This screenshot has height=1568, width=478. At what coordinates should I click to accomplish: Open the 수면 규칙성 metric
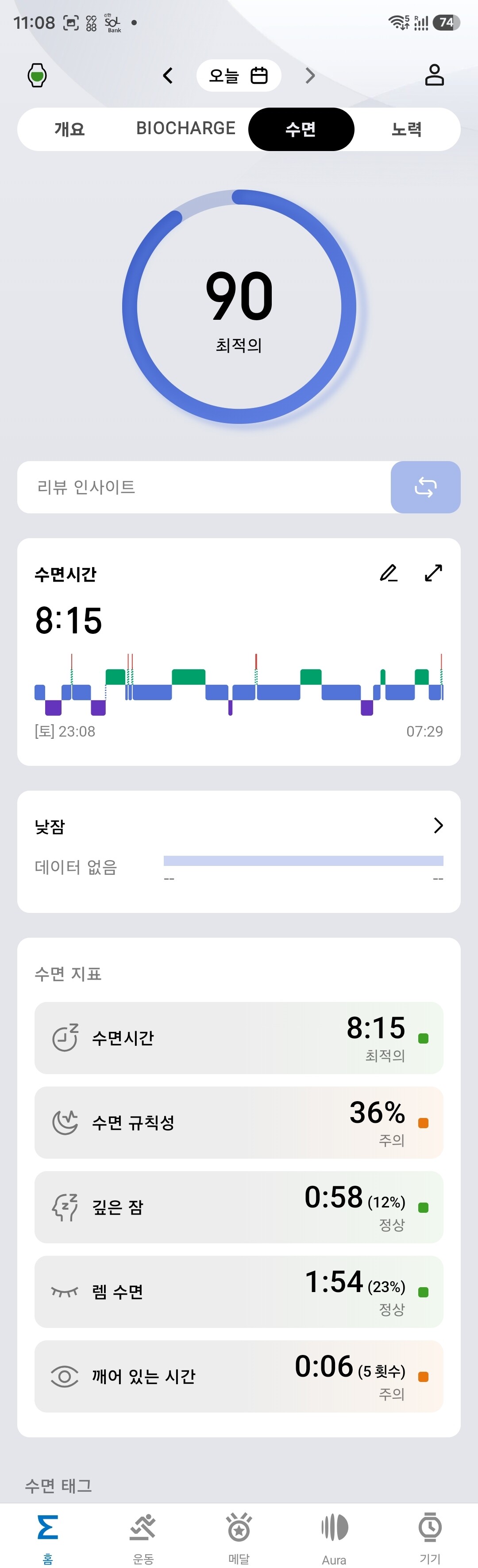click(239, 1122)
